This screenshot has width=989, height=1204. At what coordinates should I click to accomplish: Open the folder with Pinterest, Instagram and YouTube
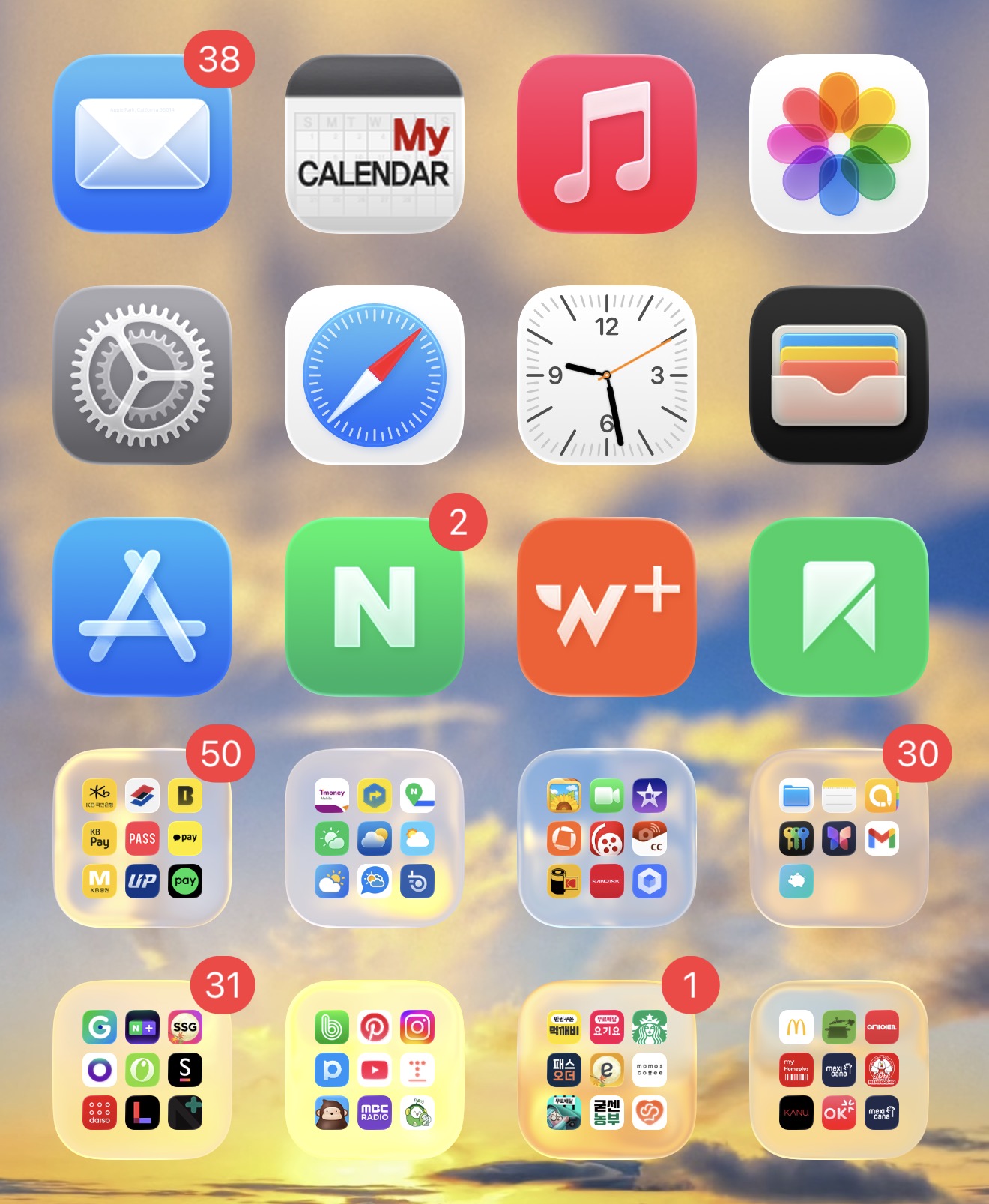pyautogui.click(x=375, y=1070)
